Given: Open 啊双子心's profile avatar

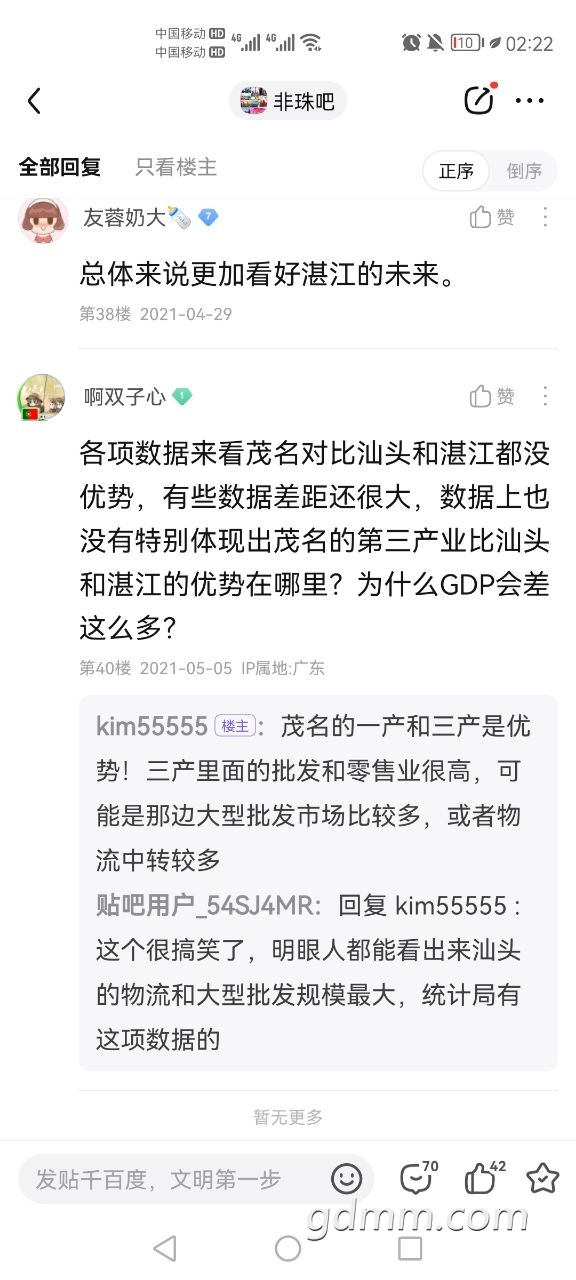Looking at the screenshot, I should point(42,397).
